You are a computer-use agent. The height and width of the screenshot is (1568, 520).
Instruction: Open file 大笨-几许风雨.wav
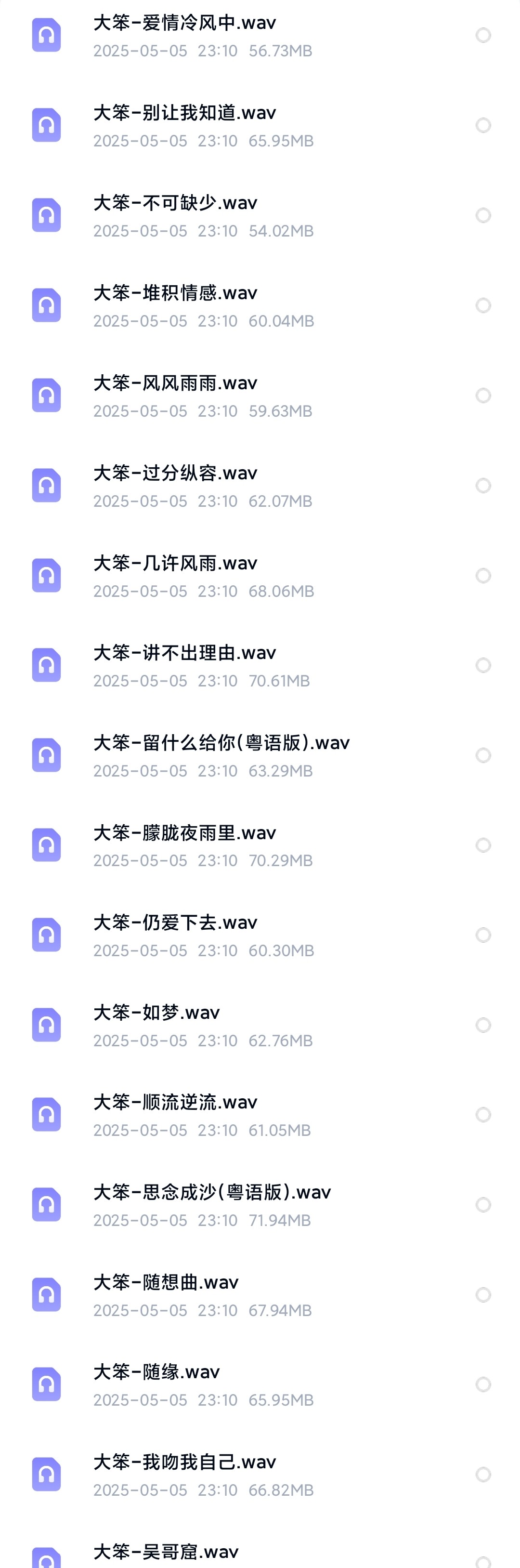[175, 564]
